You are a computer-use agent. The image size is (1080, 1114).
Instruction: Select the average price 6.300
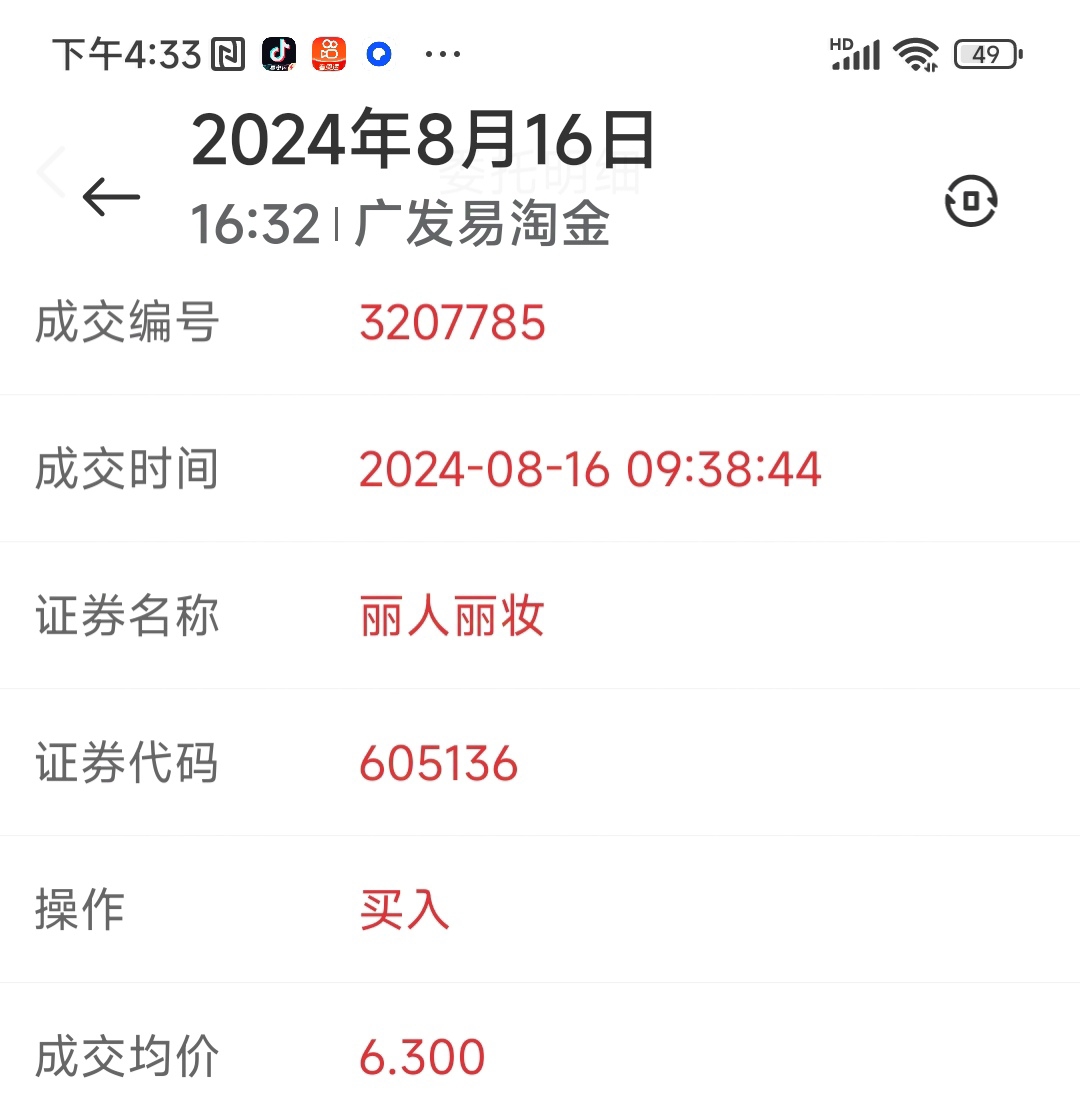[x=422, y=1055]
